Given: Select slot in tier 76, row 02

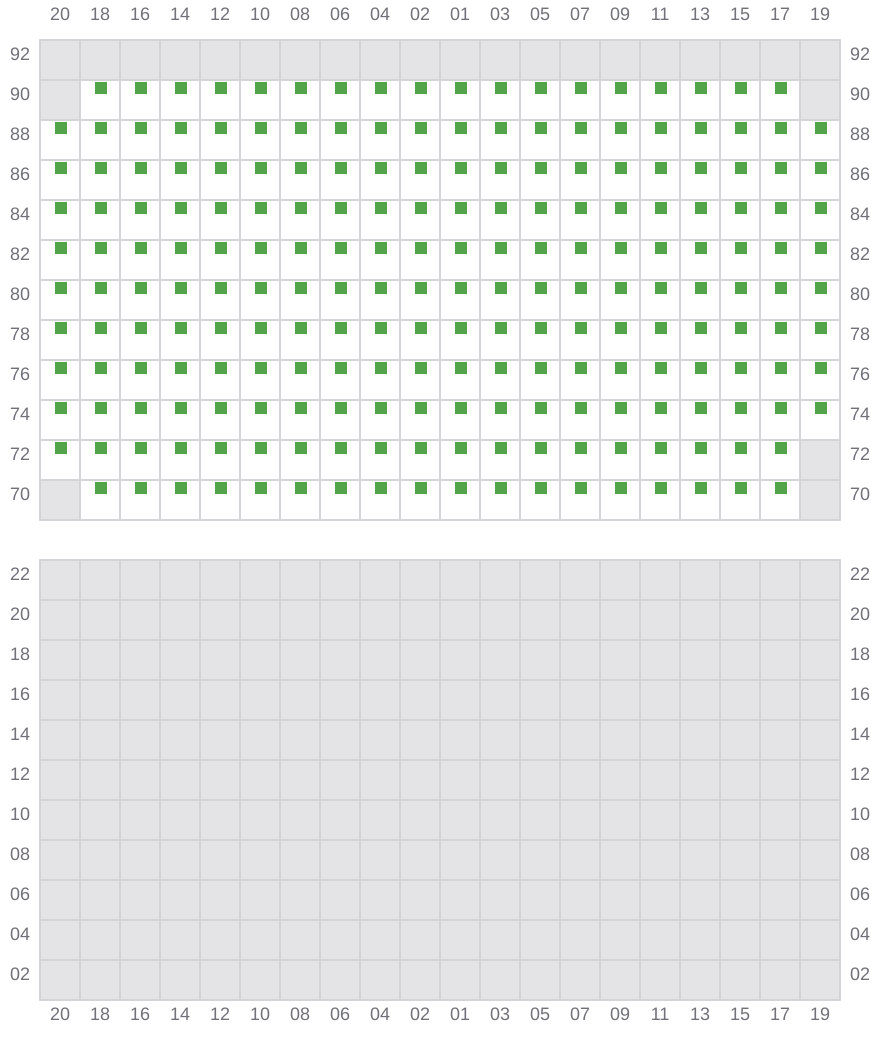Looking at the screenshot, I should point(420,380).
